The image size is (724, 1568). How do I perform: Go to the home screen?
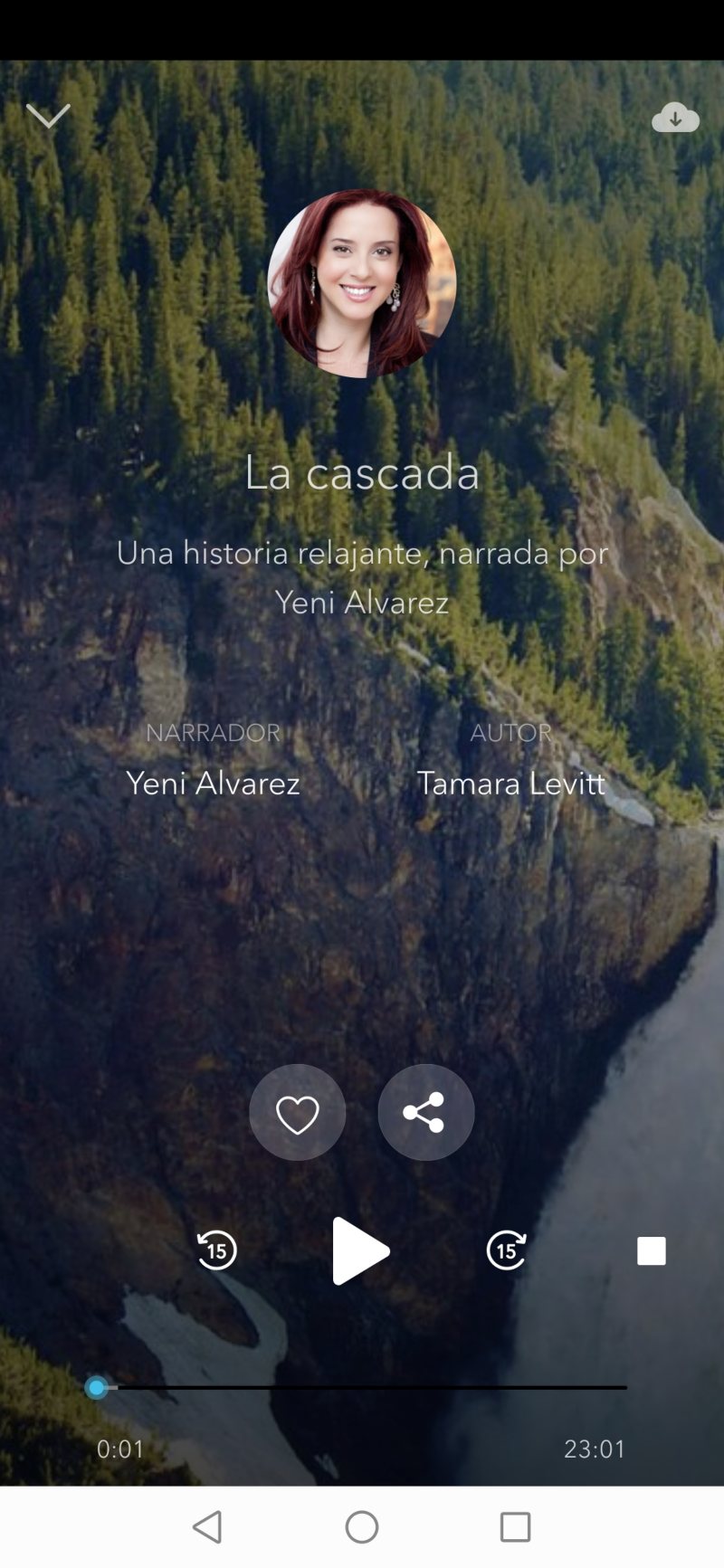pyautogui.click(x=362, y=1527)
